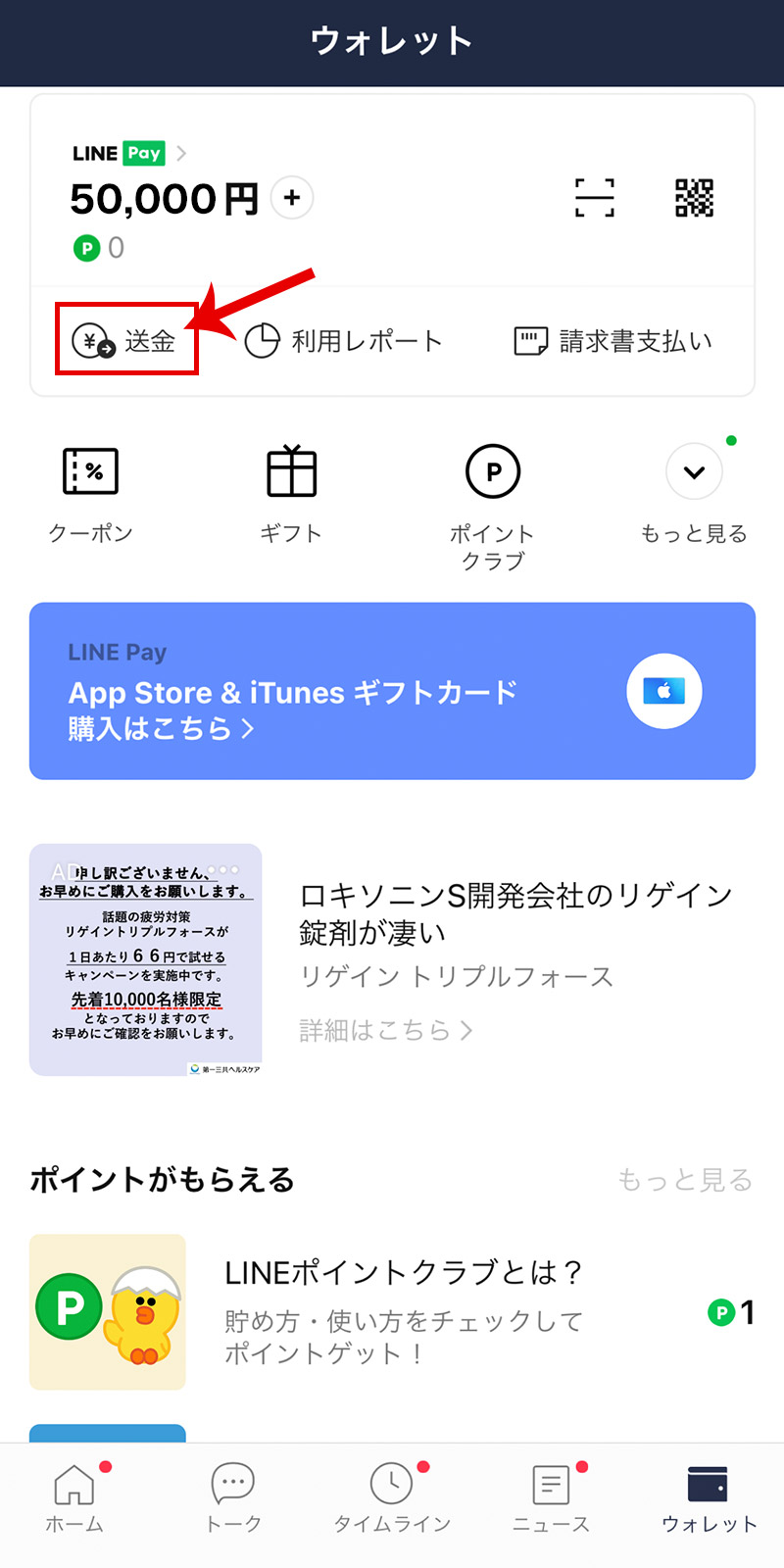Switch to the ニュース tab
Image resolution: width=784 pixels, height=1568 pixels.
coord(551,1496)
